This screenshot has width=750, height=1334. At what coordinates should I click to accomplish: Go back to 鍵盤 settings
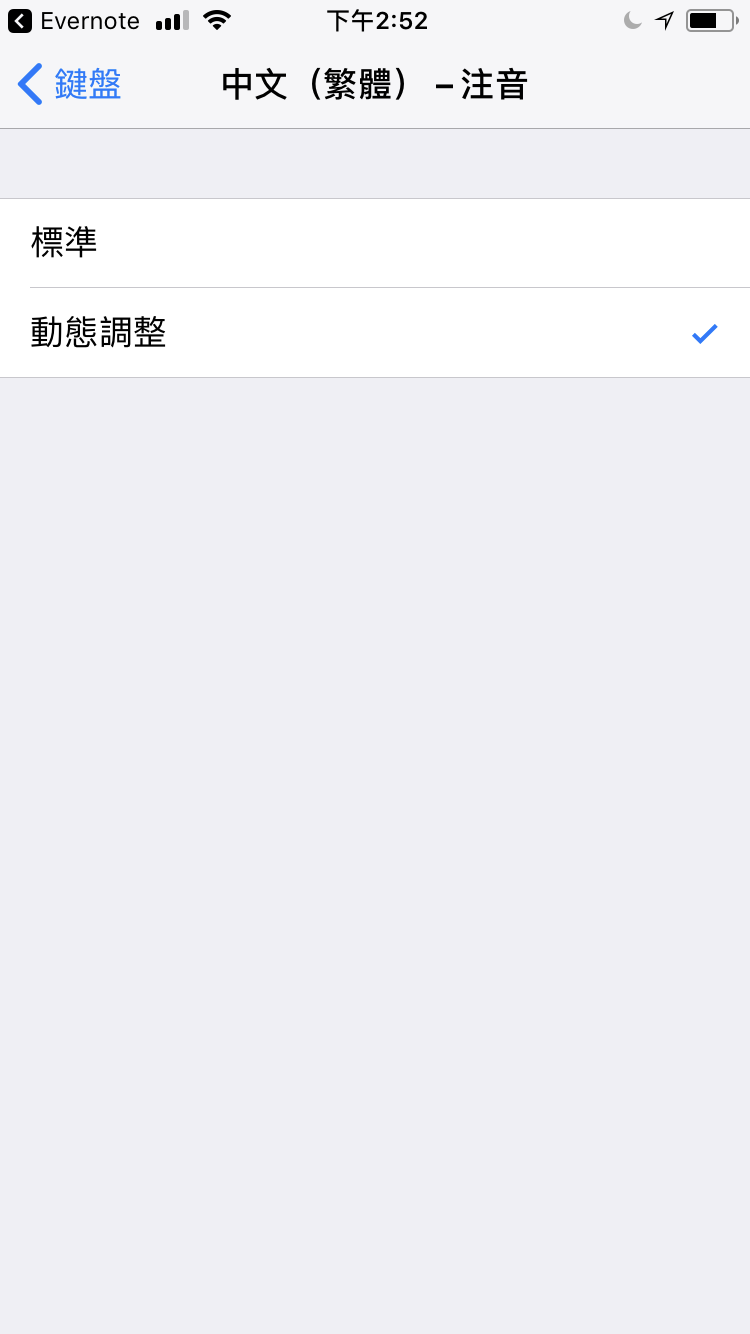(70, 85)
